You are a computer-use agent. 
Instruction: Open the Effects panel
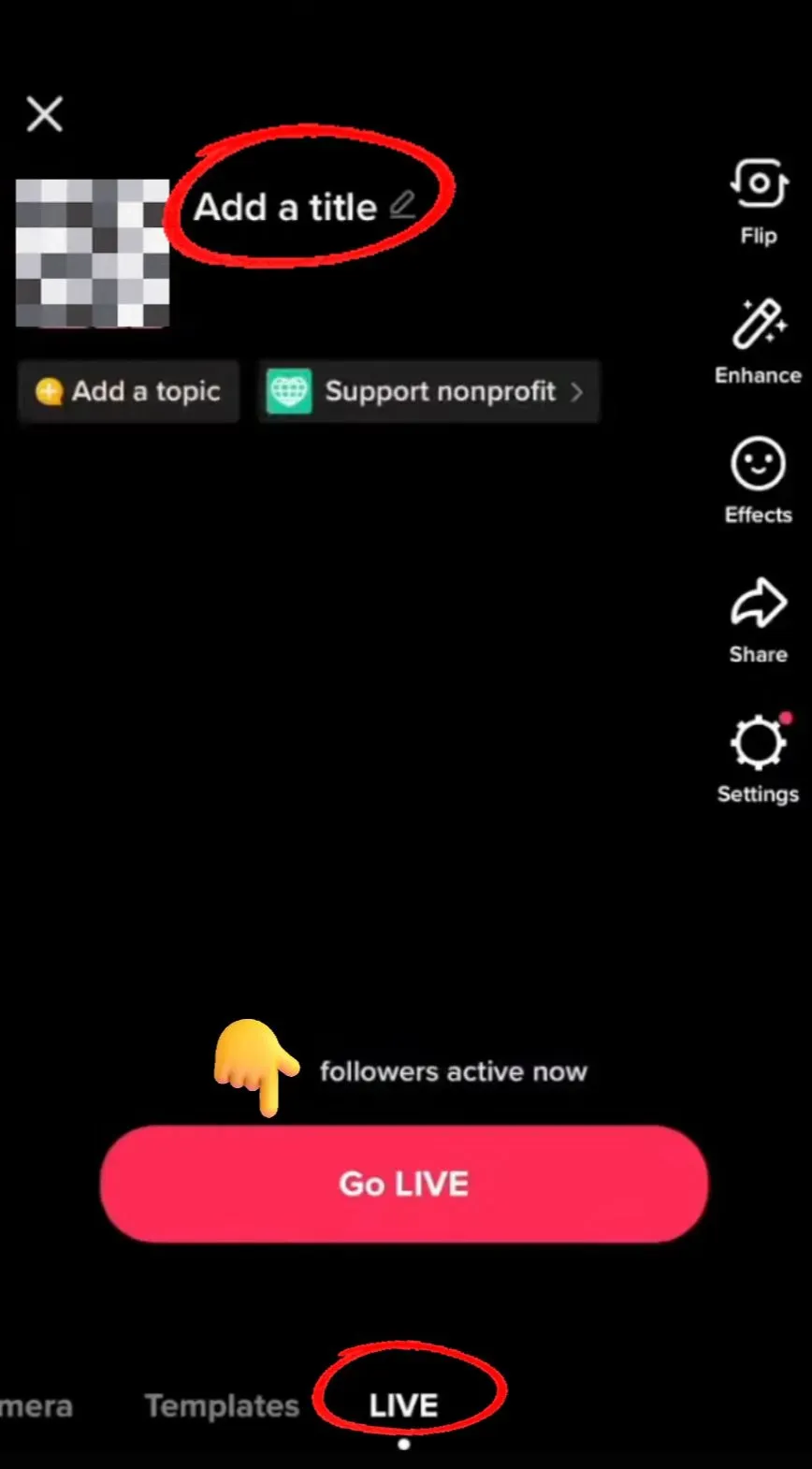(x=758, y=480)
